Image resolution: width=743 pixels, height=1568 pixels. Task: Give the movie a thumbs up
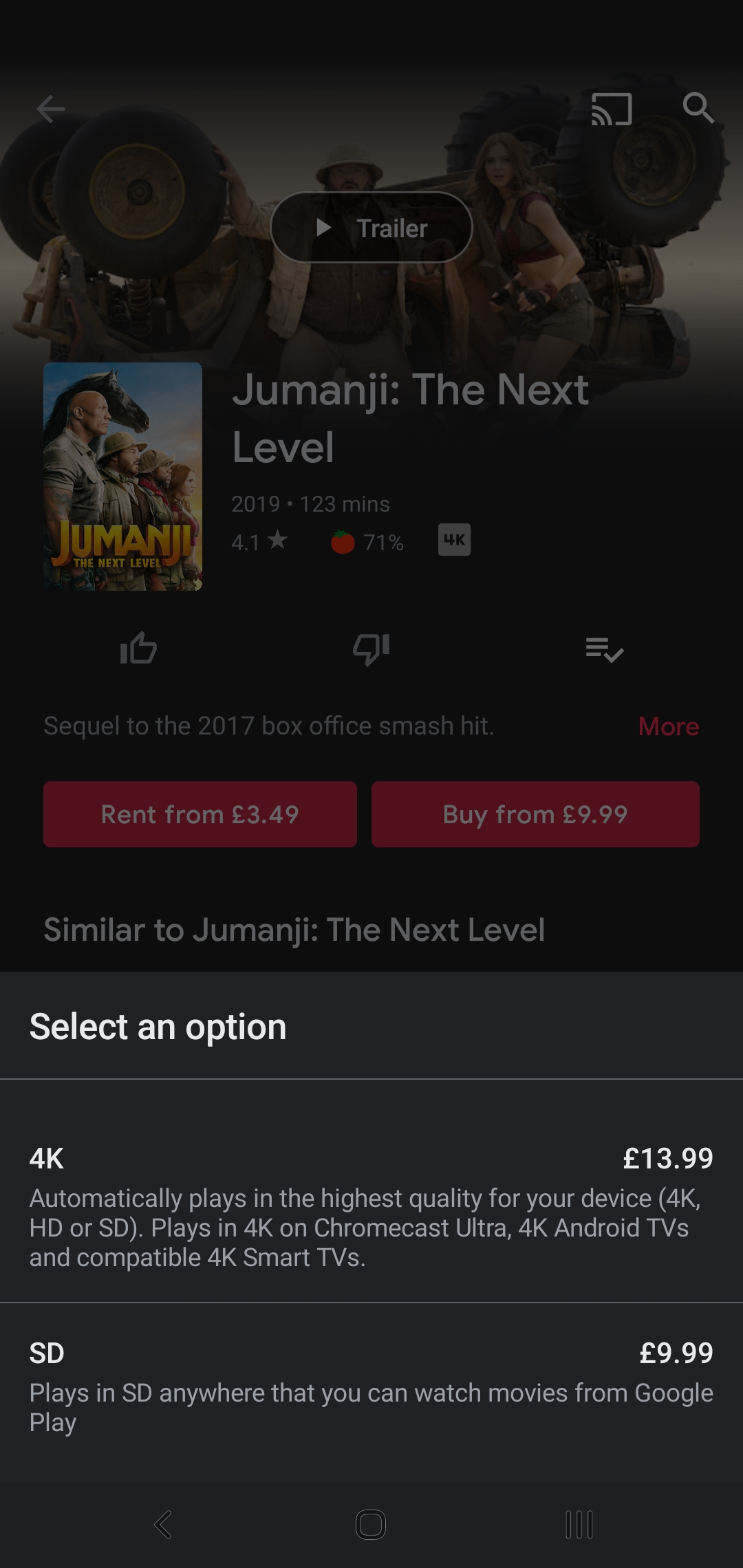pyautogui.click(x=139, y=649)
